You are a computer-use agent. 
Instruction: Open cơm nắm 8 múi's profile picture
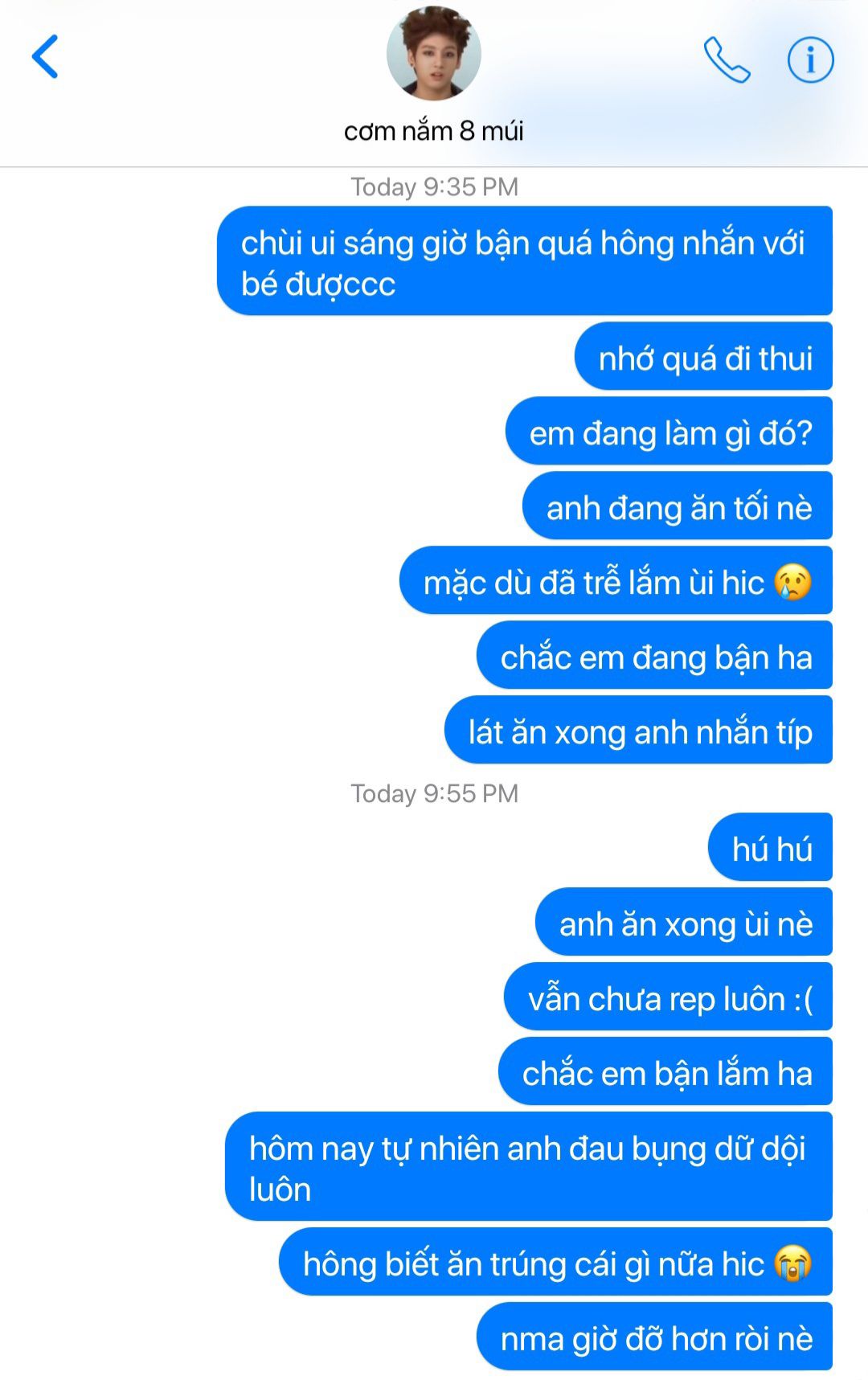pos(434,54)
